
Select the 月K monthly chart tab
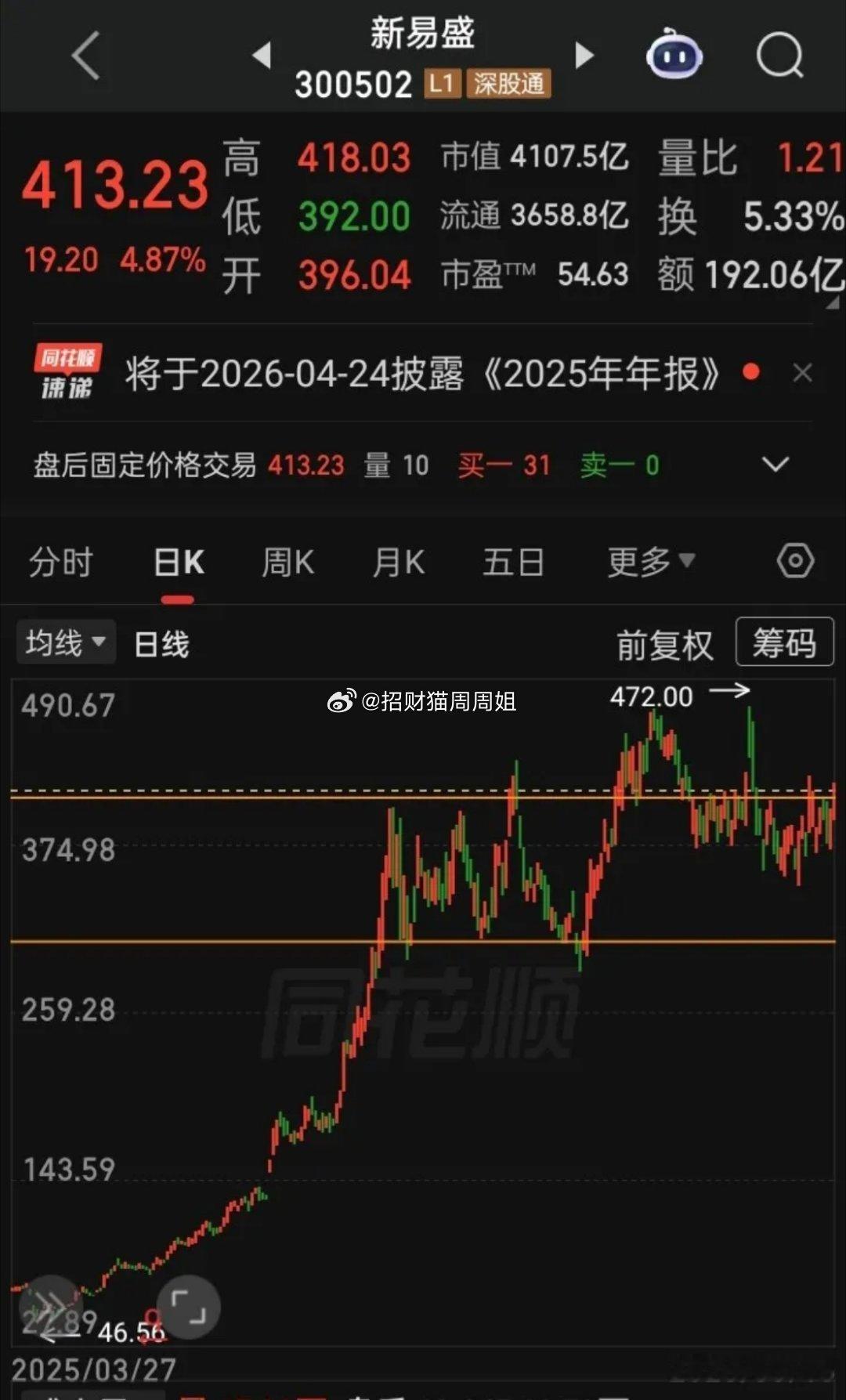[x=397, y=560]
